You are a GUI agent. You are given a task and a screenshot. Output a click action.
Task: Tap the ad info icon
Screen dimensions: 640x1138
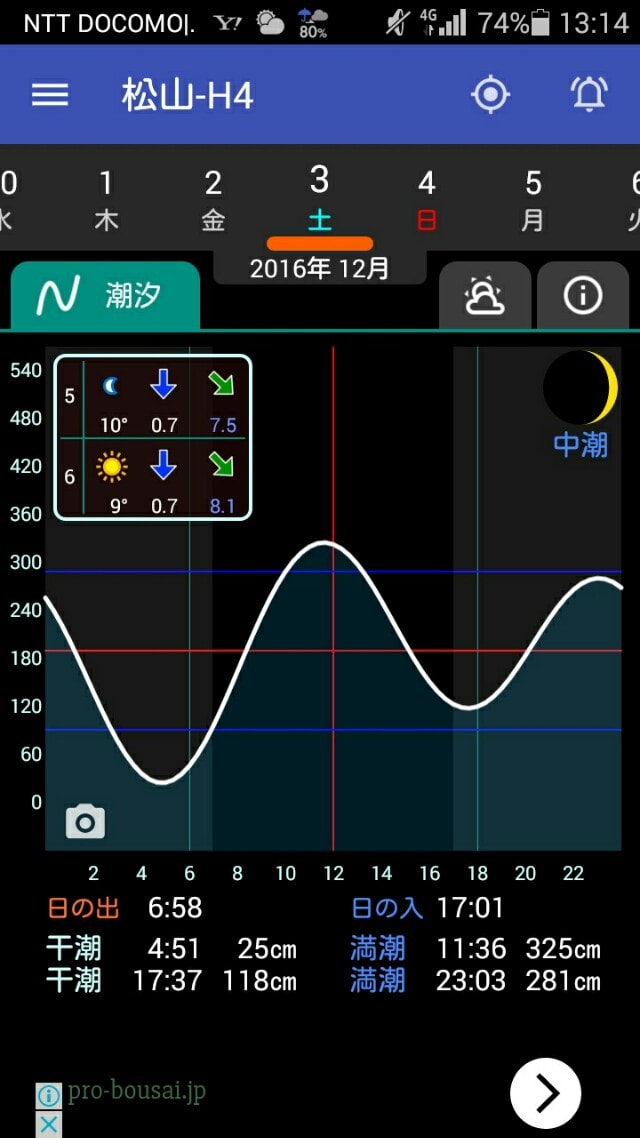[48, 1094]
